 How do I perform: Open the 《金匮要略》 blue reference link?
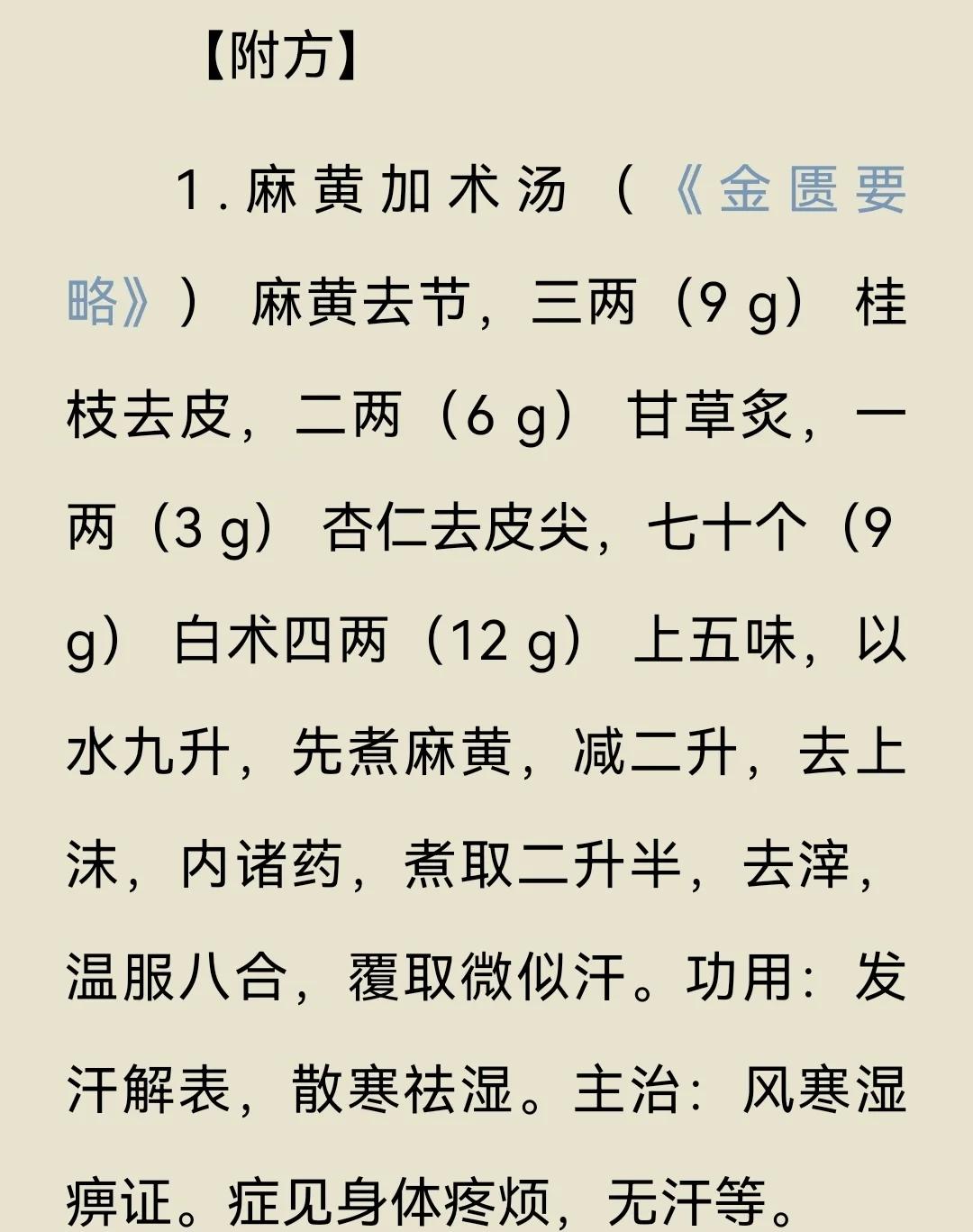click(x=791, y=190)
